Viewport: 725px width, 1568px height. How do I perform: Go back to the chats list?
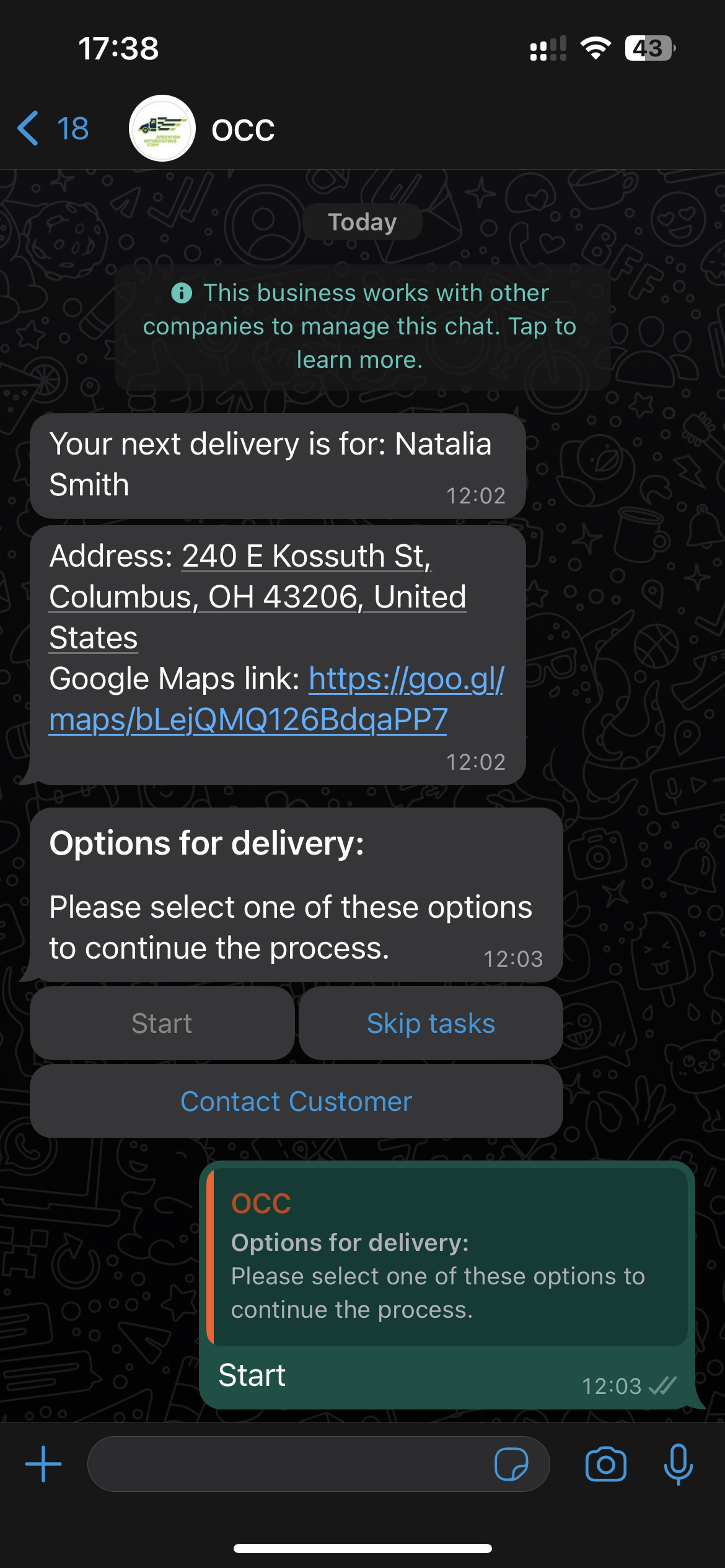click(52, 129)
